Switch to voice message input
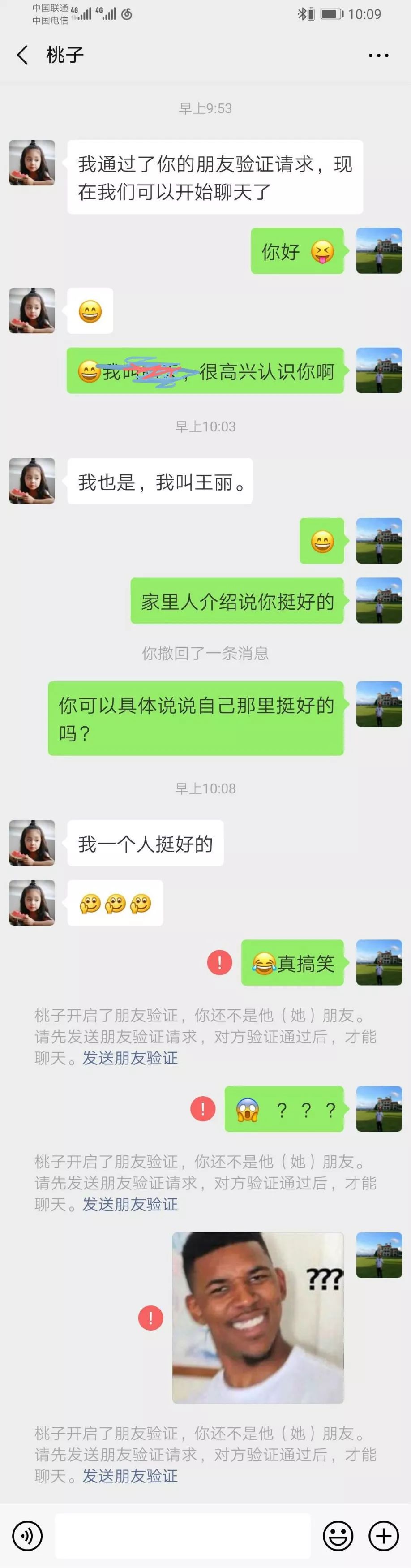Image resolution: width=411 pixels, height=1568 pixels. point(27,1535)
